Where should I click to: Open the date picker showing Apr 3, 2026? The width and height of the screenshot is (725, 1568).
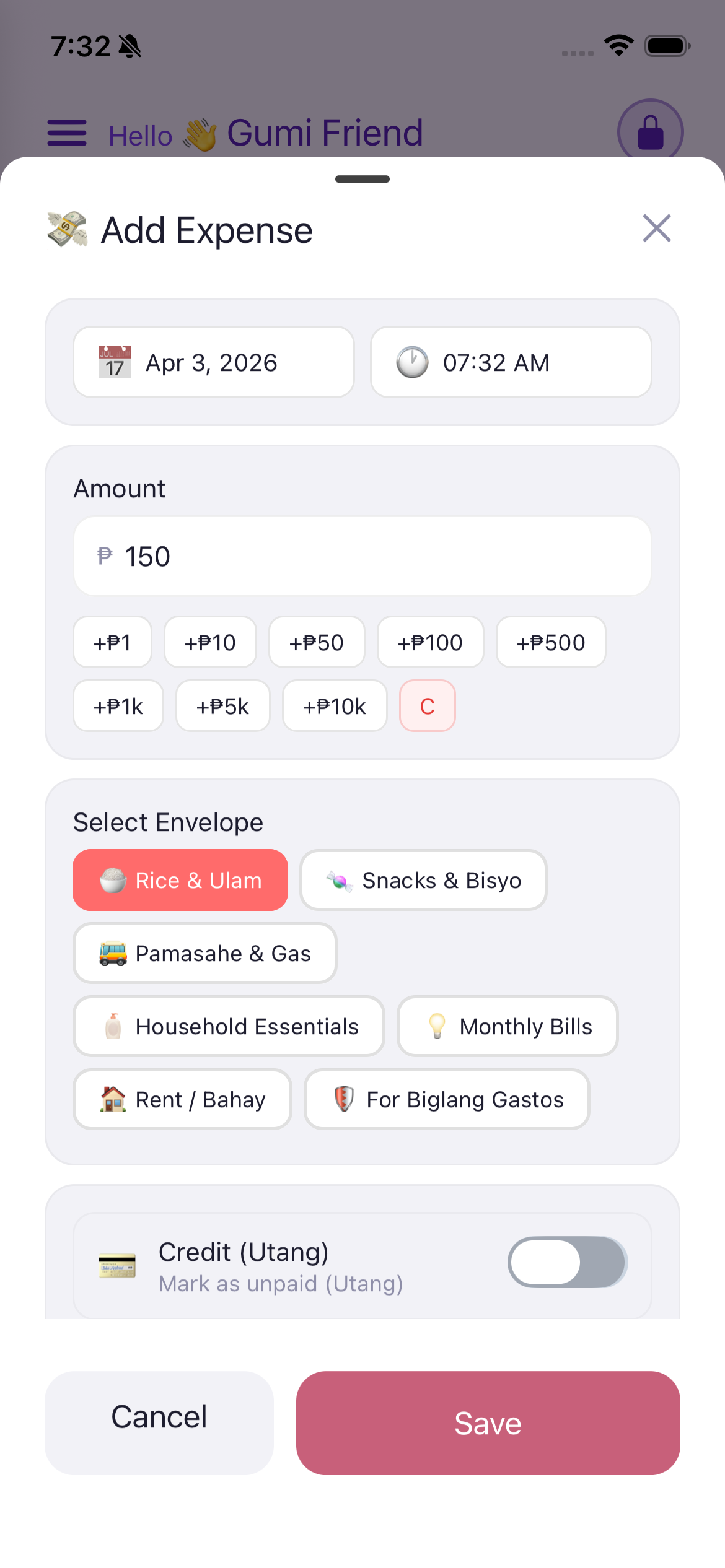[213, 362]
